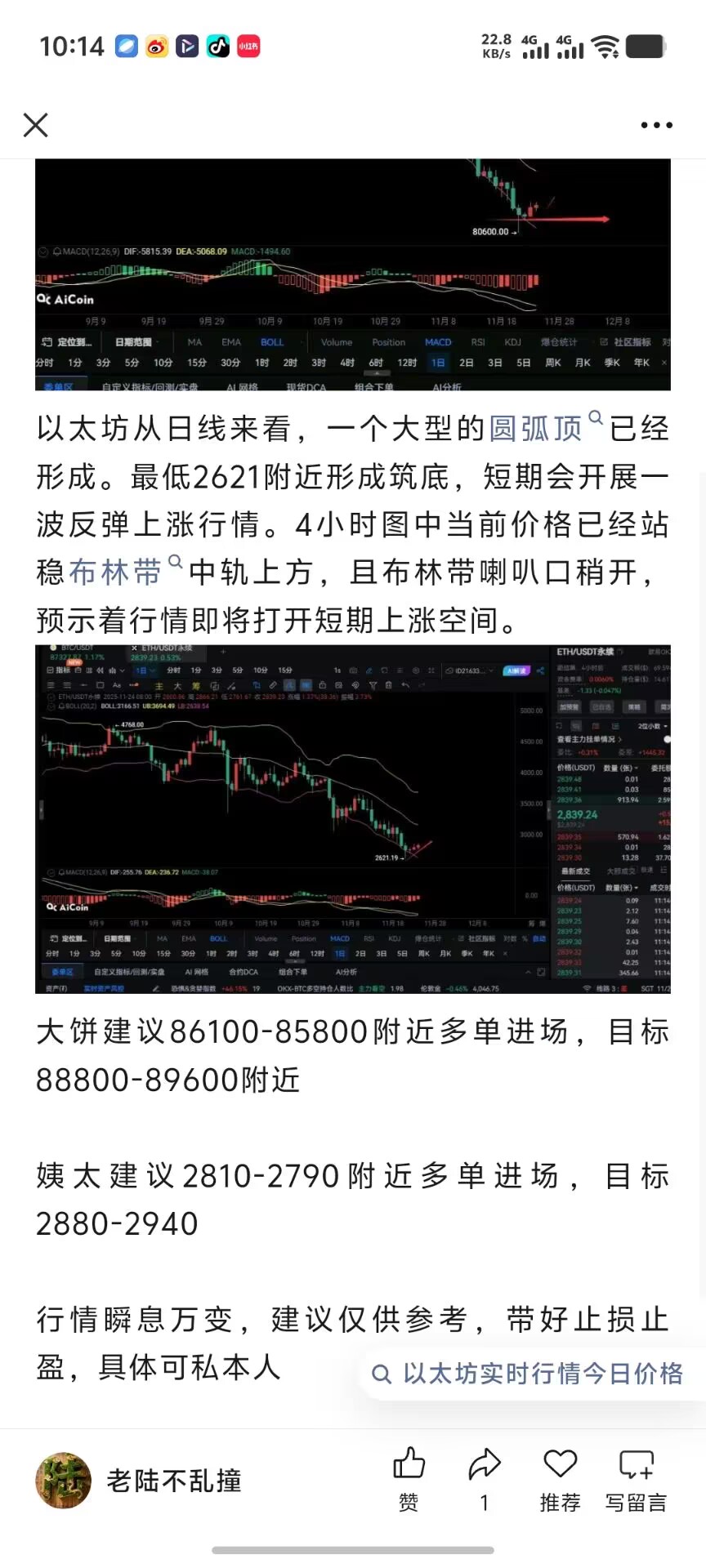Recommend the article with 推荐 heart
This screenshot has height=1568, width=706.
[x=560, y=1478]
